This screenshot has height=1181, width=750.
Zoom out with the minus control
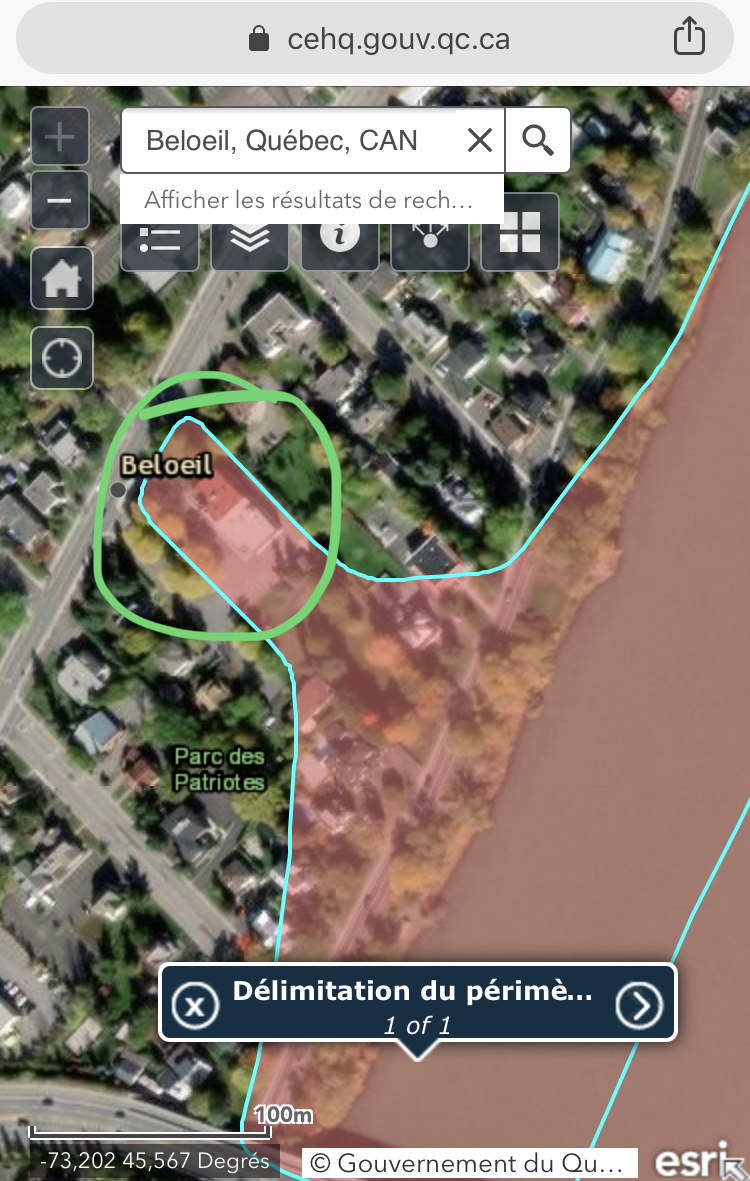[60, 200]
